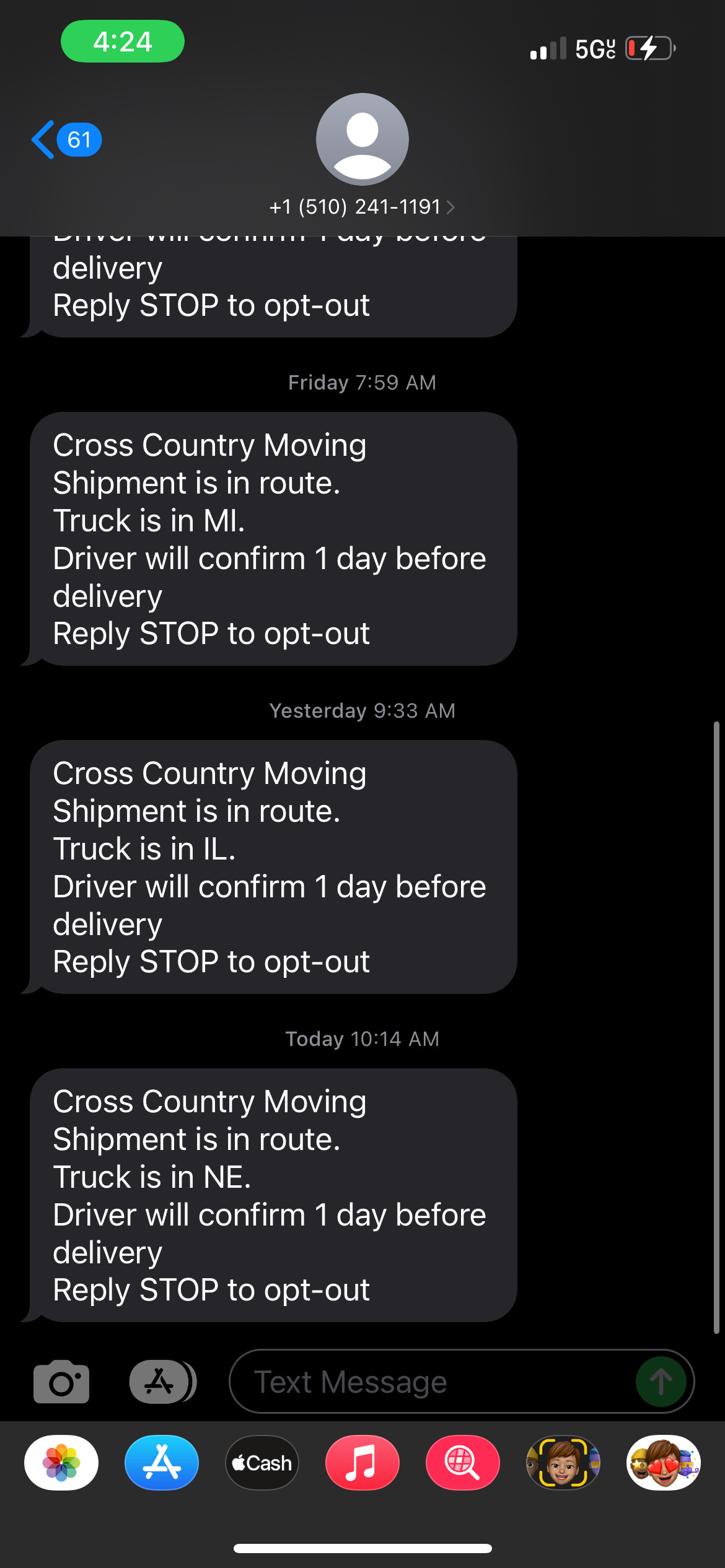The height and width of the screenshot is (1568, 725).
Task: Open the images search app
Action: (x=463, y=1463)
